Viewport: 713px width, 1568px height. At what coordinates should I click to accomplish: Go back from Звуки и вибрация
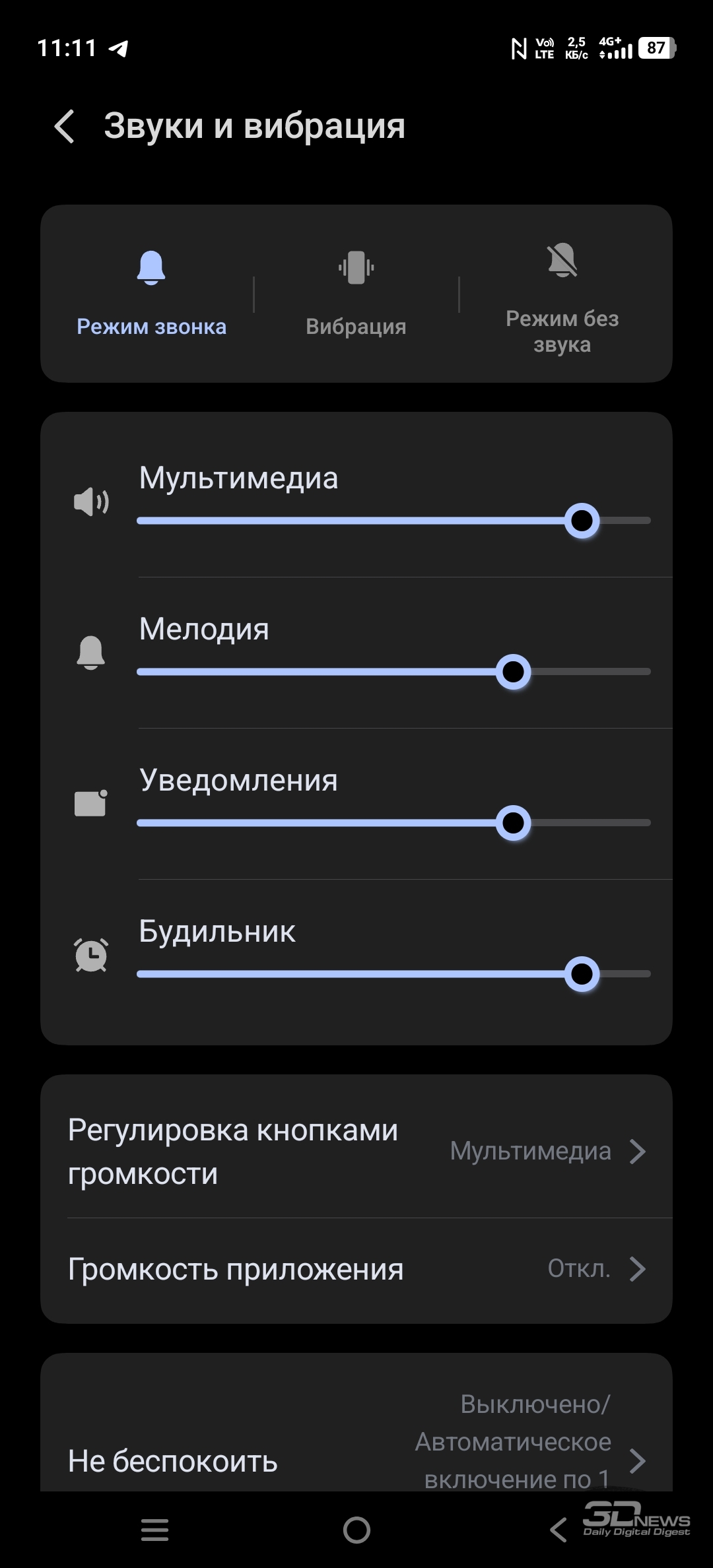[65, 126]
